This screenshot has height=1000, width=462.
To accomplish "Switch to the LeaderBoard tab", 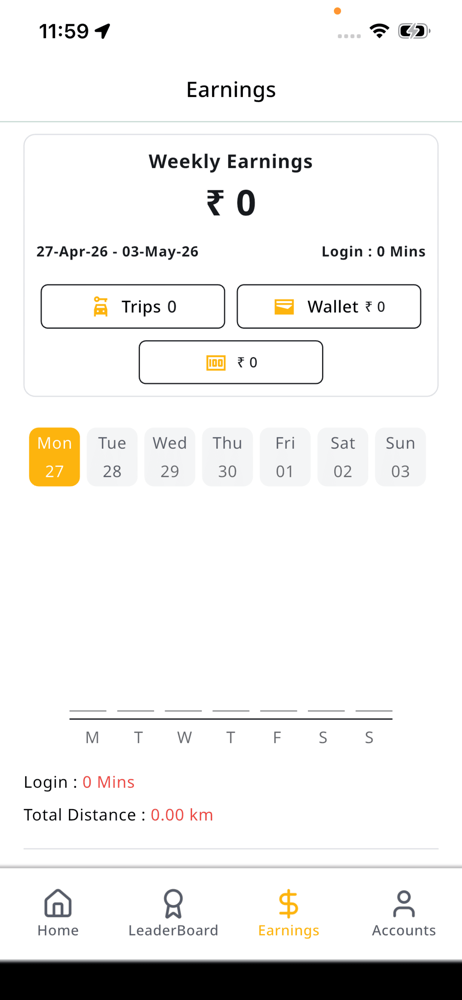I will point(173,913).
